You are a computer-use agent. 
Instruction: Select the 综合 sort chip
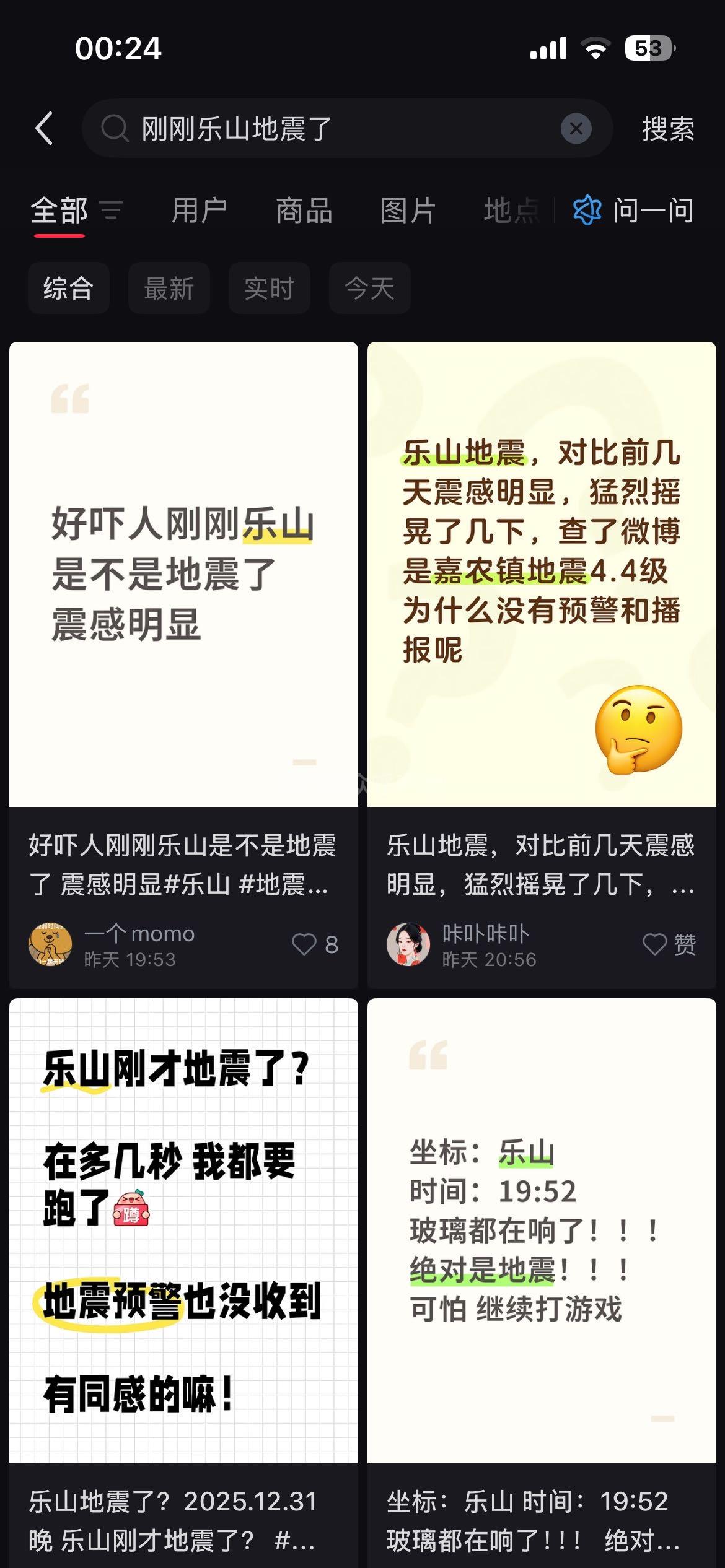68,288
